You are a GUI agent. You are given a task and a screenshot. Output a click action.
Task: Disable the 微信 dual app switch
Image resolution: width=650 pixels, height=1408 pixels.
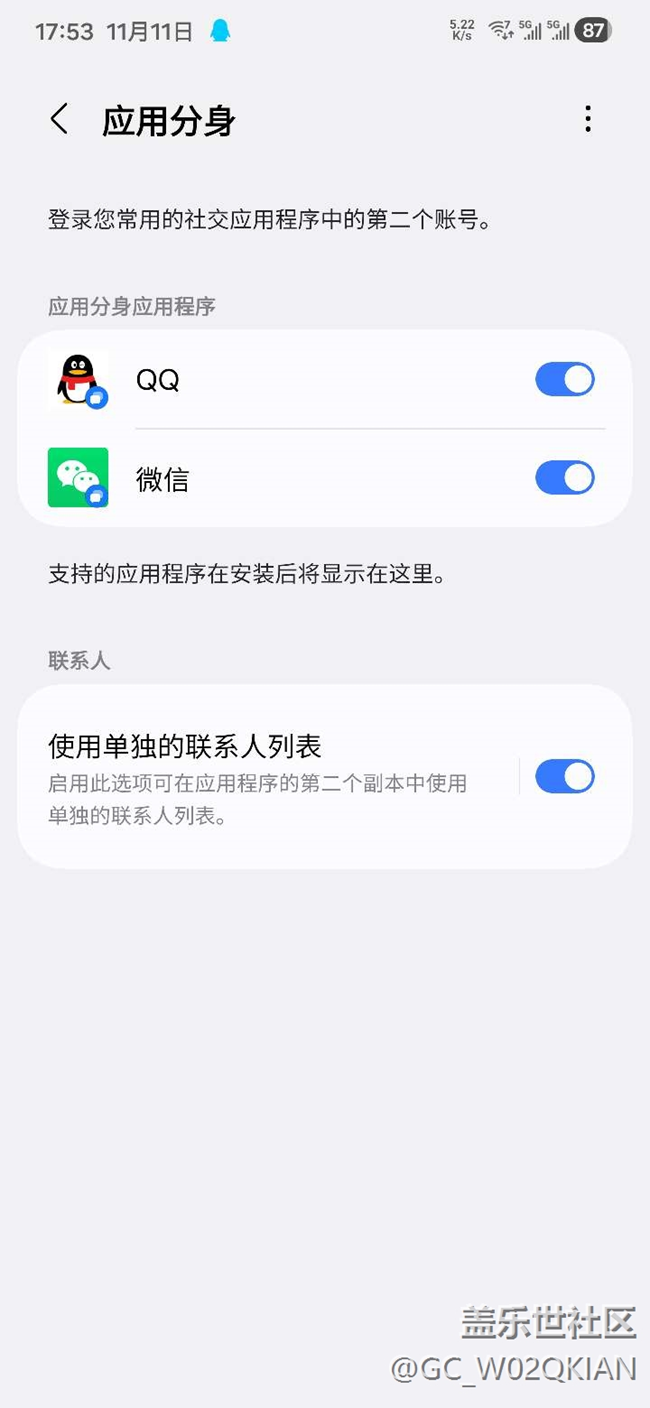(565, 478)
